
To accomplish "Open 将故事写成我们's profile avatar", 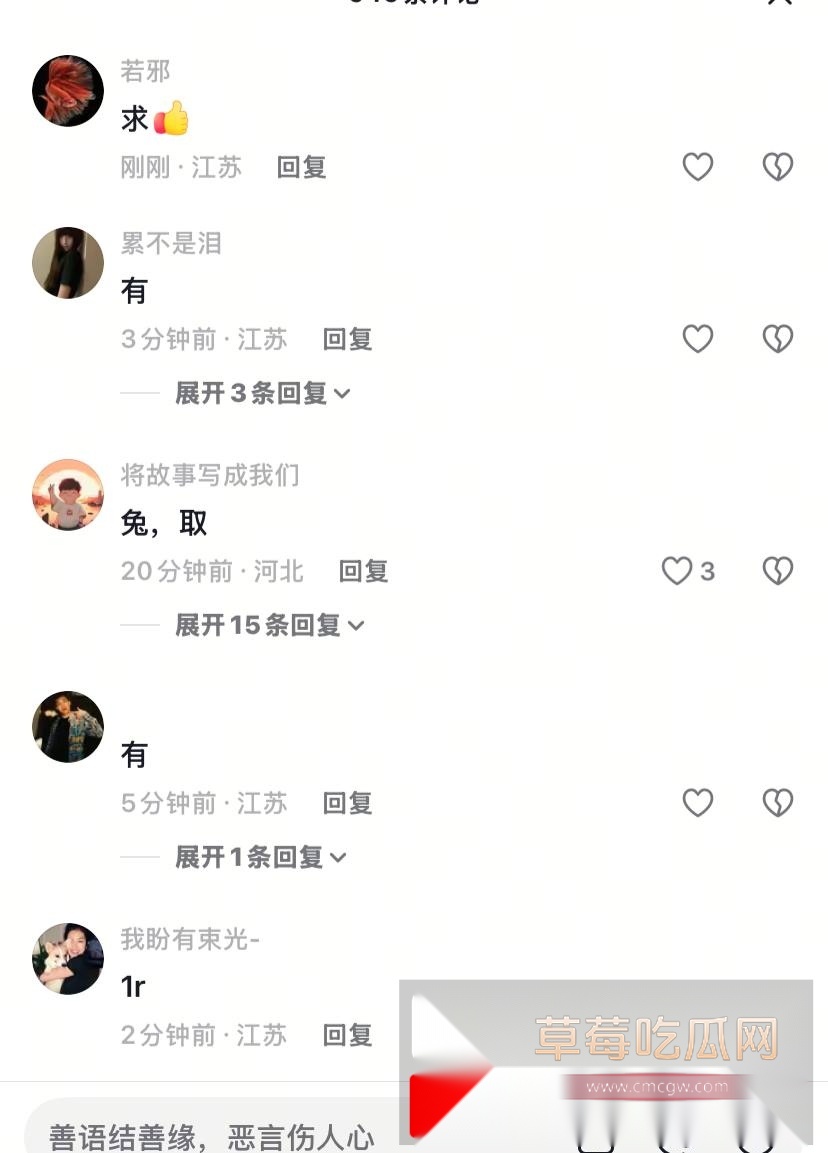I will click(68, 495).
